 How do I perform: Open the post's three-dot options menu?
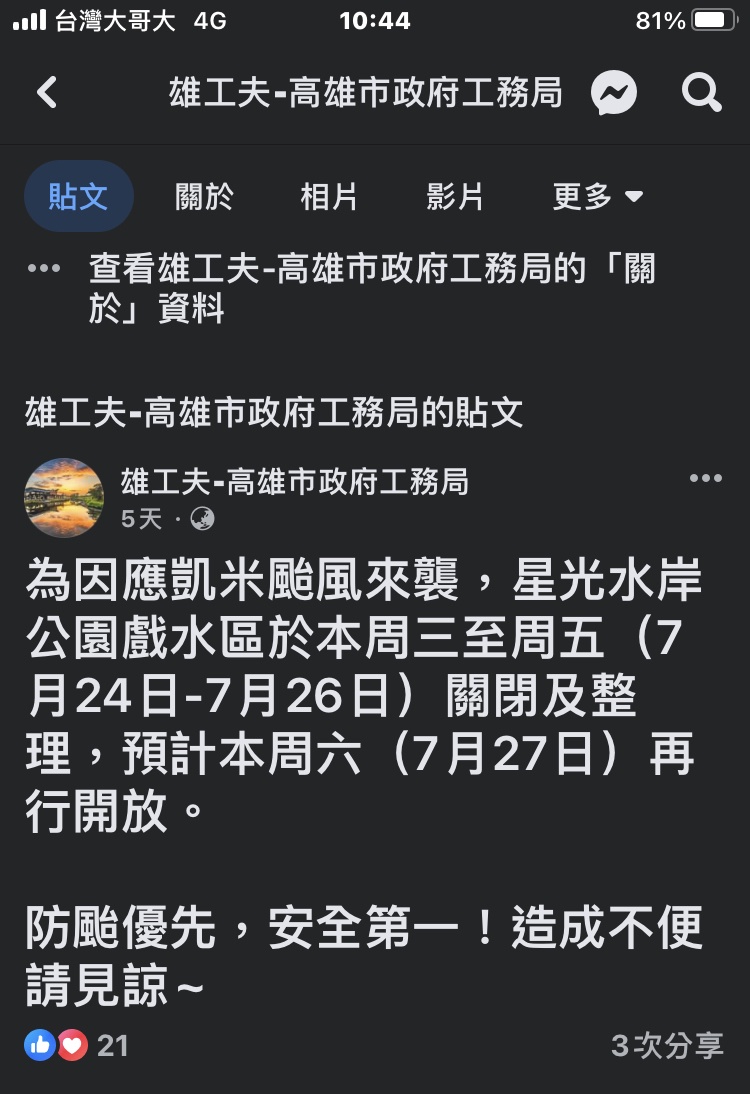(x=705, y=478)
